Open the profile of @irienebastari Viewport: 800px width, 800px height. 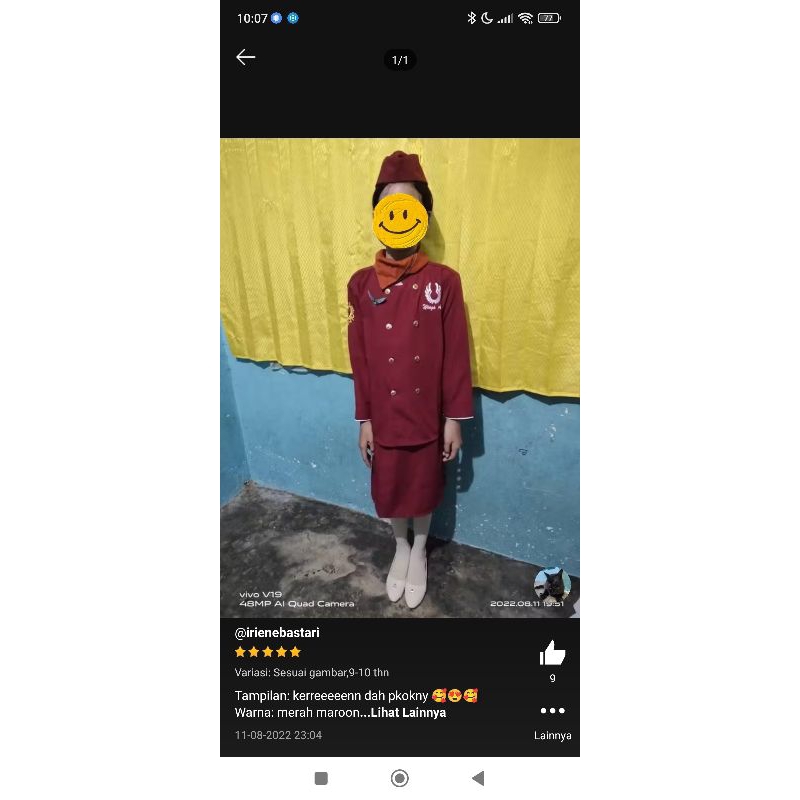tap(277, 633)
